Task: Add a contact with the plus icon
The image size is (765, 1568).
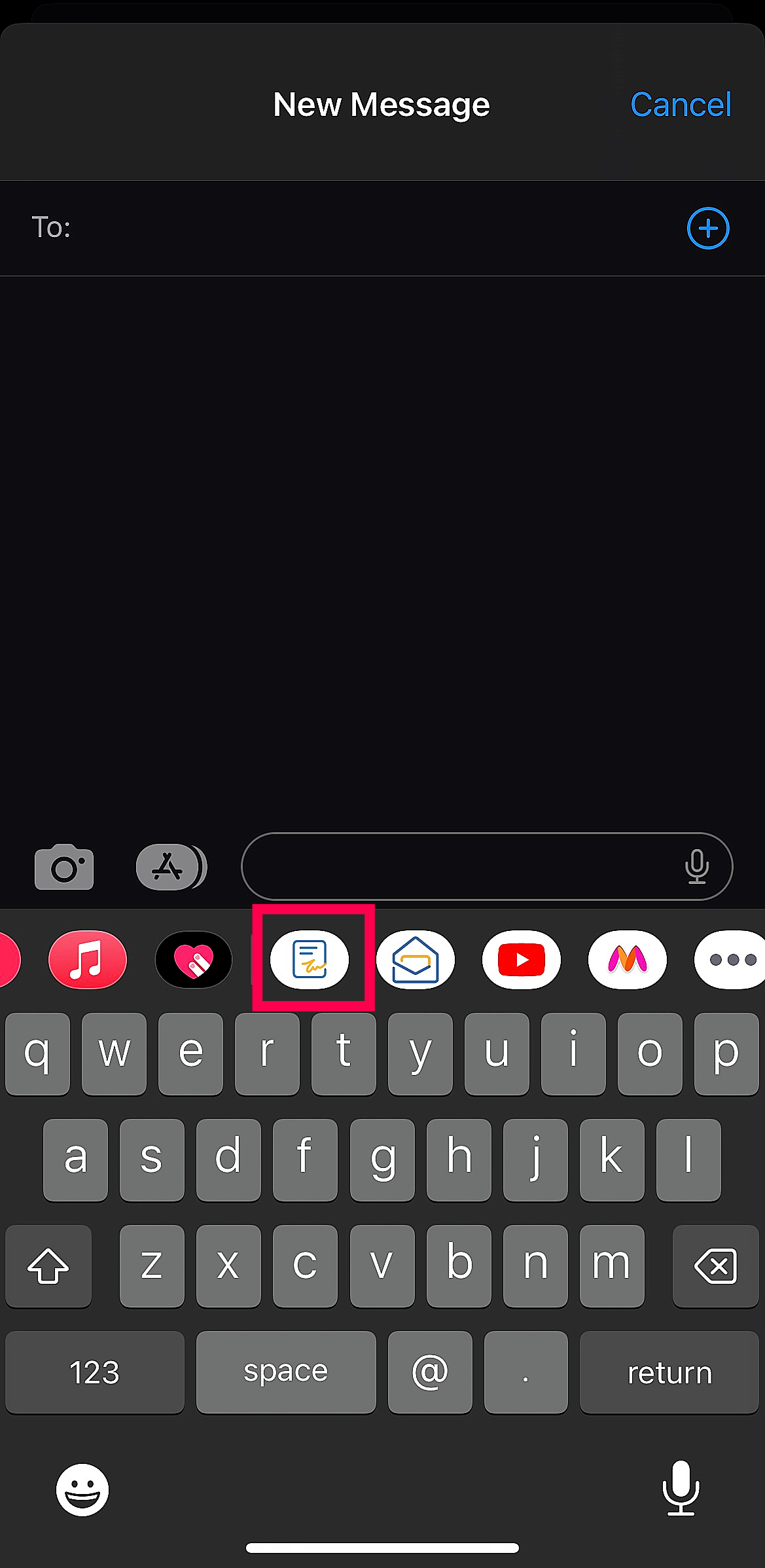Action: coord(707,228)
